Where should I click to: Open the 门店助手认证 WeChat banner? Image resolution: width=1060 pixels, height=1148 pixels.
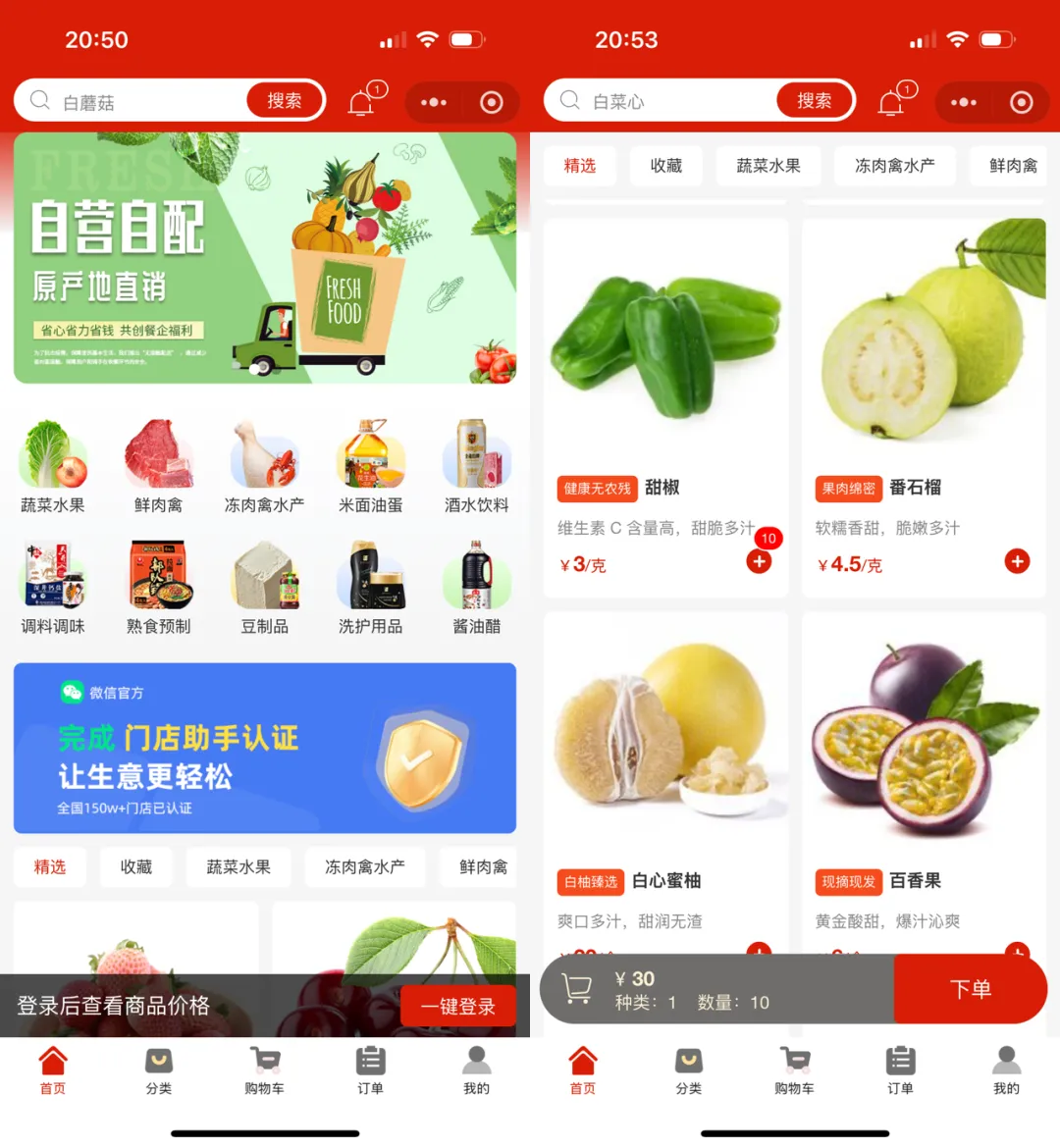pyautogui.click(x=265, y=748)
